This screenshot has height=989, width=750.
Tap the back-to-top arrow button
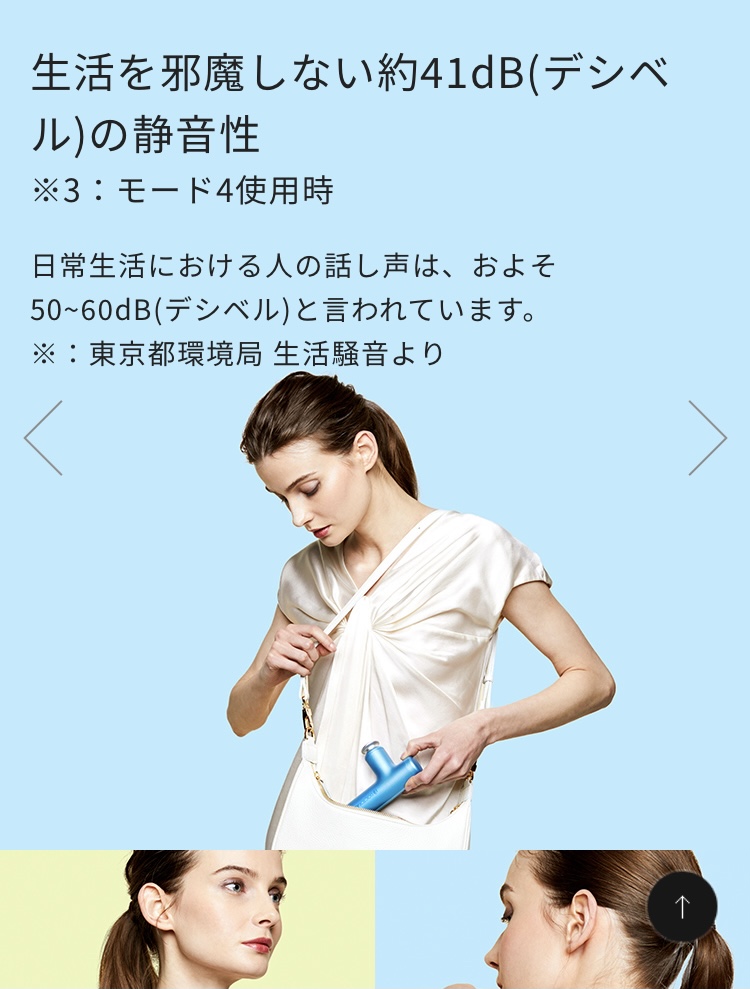[x=682, y=907]
